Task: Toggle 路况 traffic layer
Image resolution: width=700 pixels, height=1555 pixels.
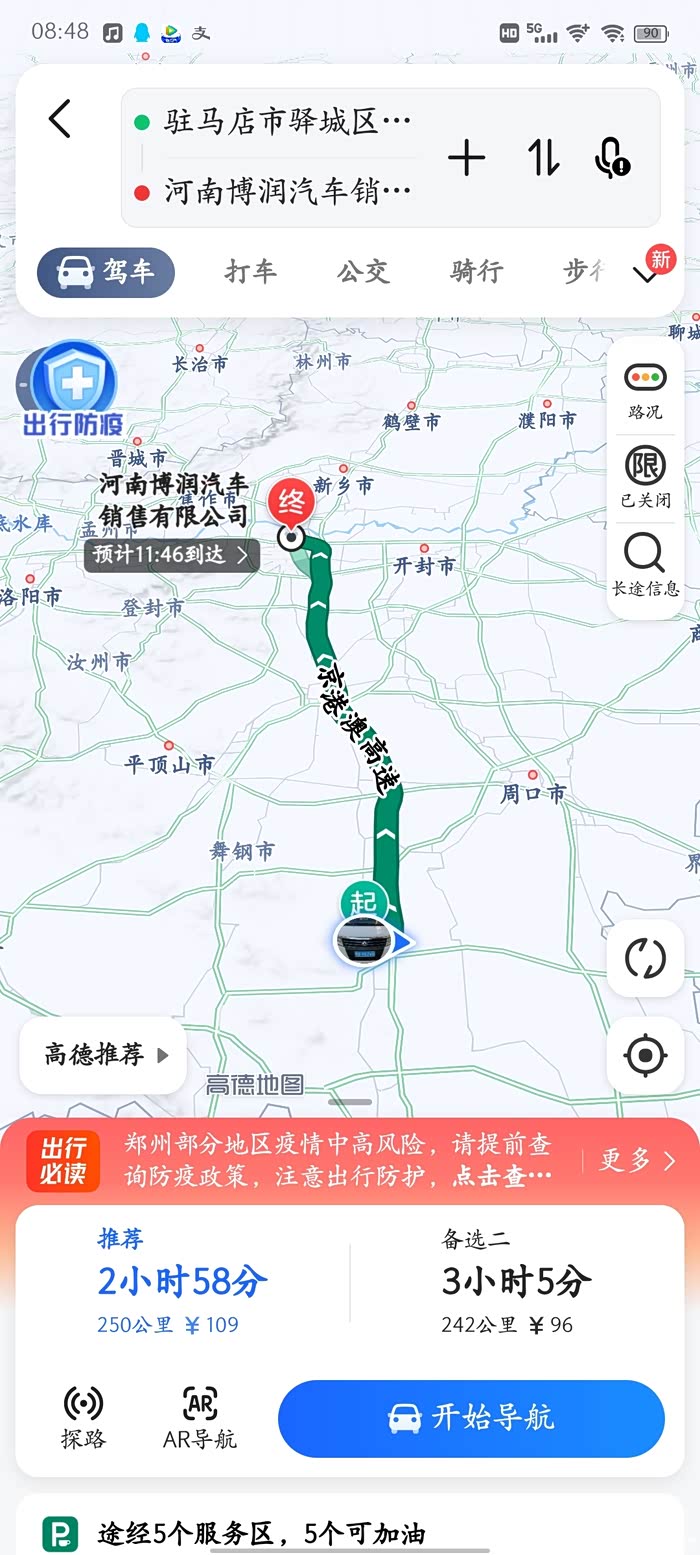Action: (645, 389)
